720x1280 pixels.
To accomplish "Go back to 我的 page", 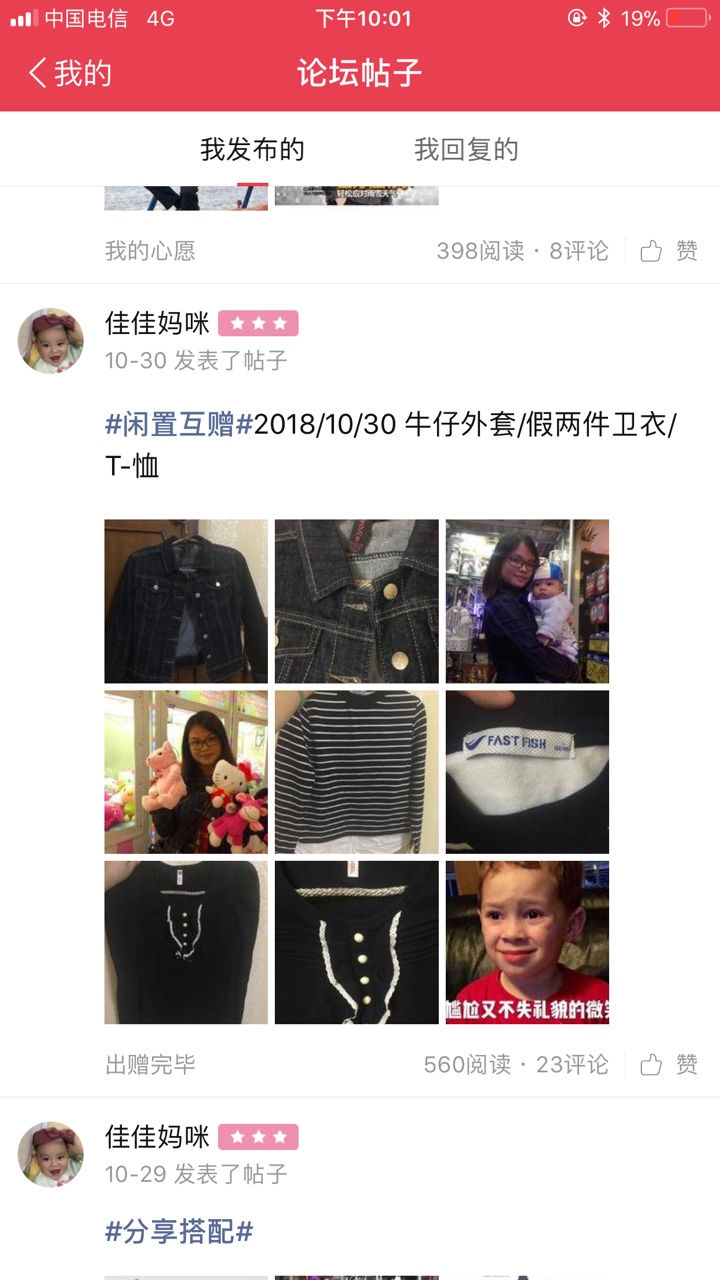I will [x=70, y=73].
